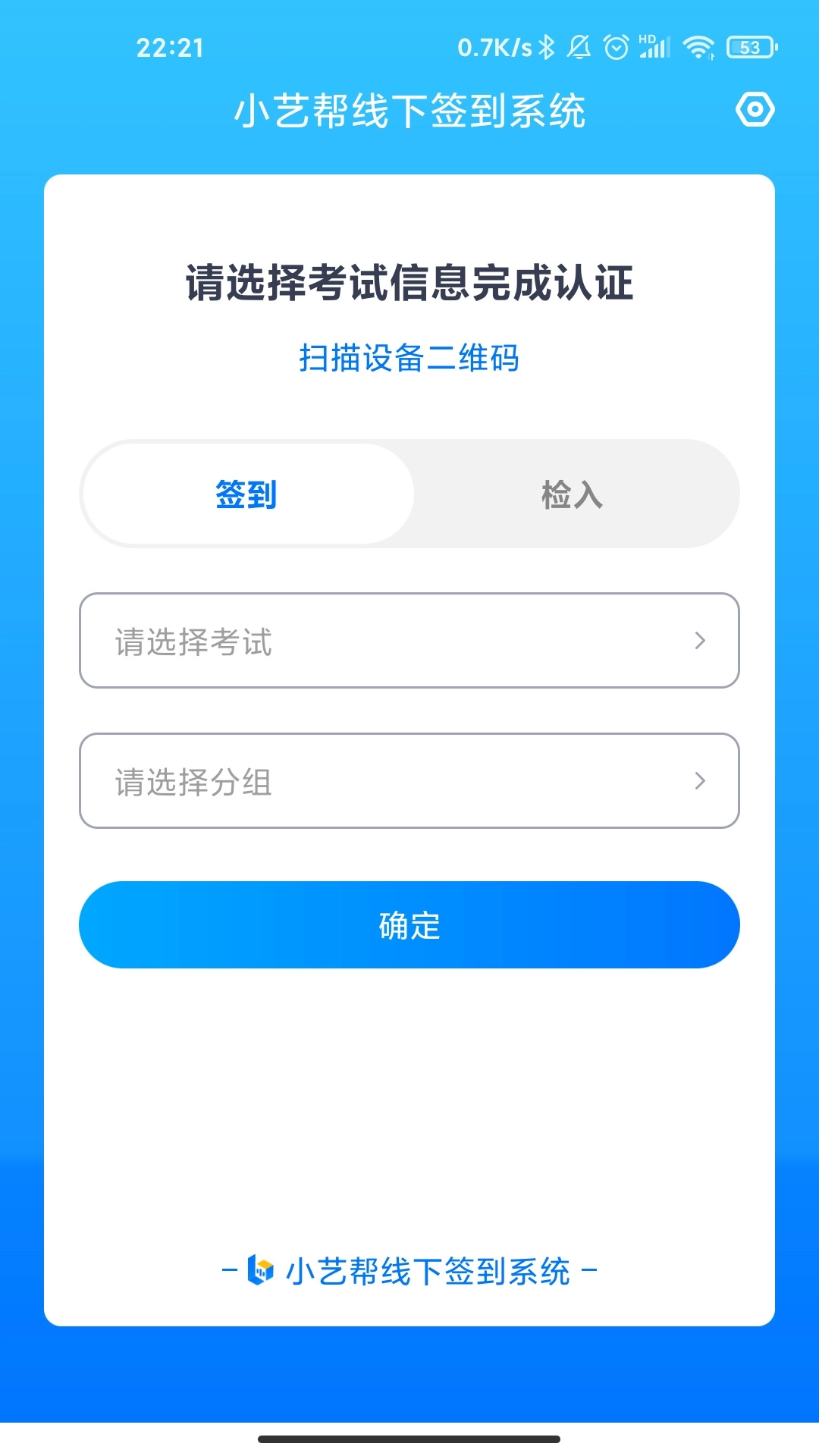Open the 请选择分组 group selector

click(x=409, y=782)
